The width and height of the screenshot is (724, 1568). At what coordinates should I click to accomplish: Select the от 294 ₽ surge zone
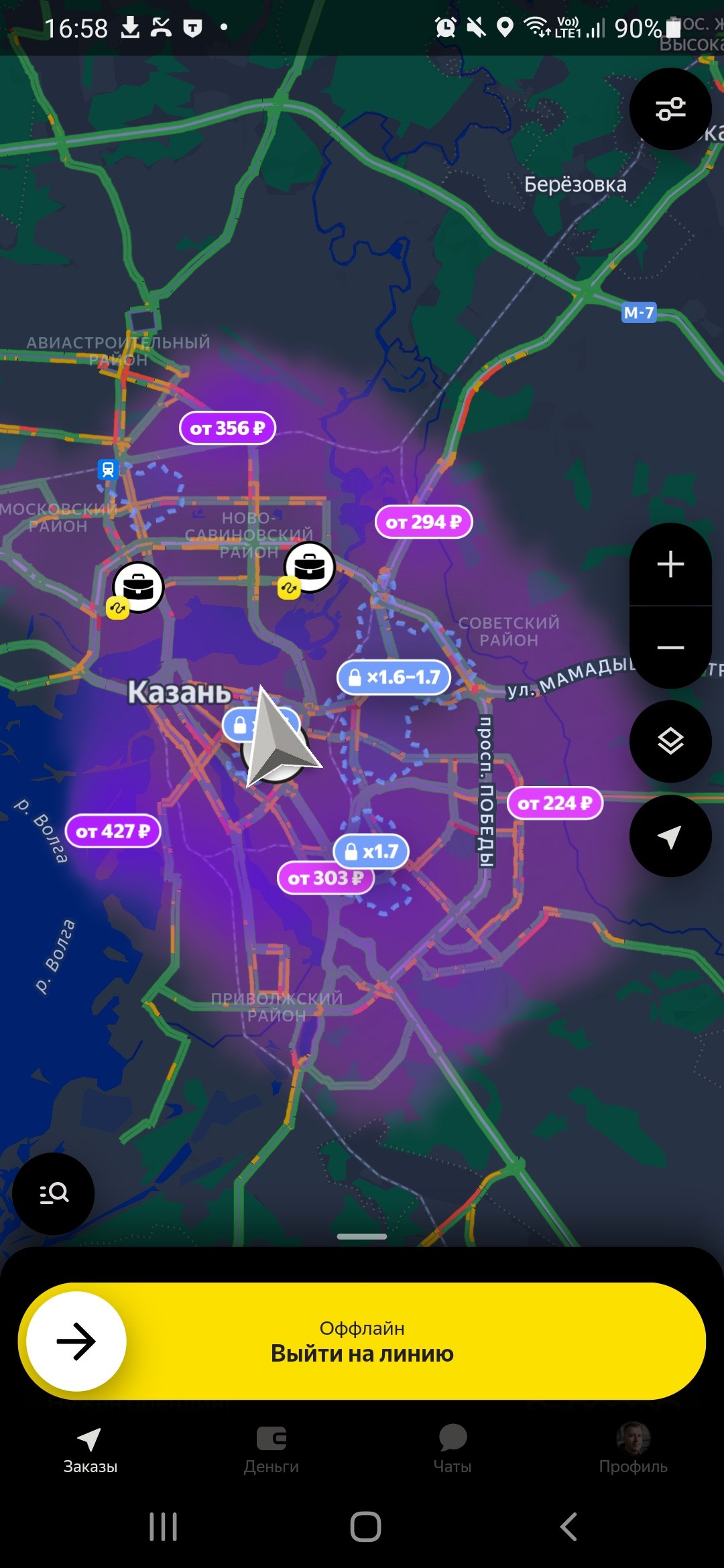click(424, 522)
